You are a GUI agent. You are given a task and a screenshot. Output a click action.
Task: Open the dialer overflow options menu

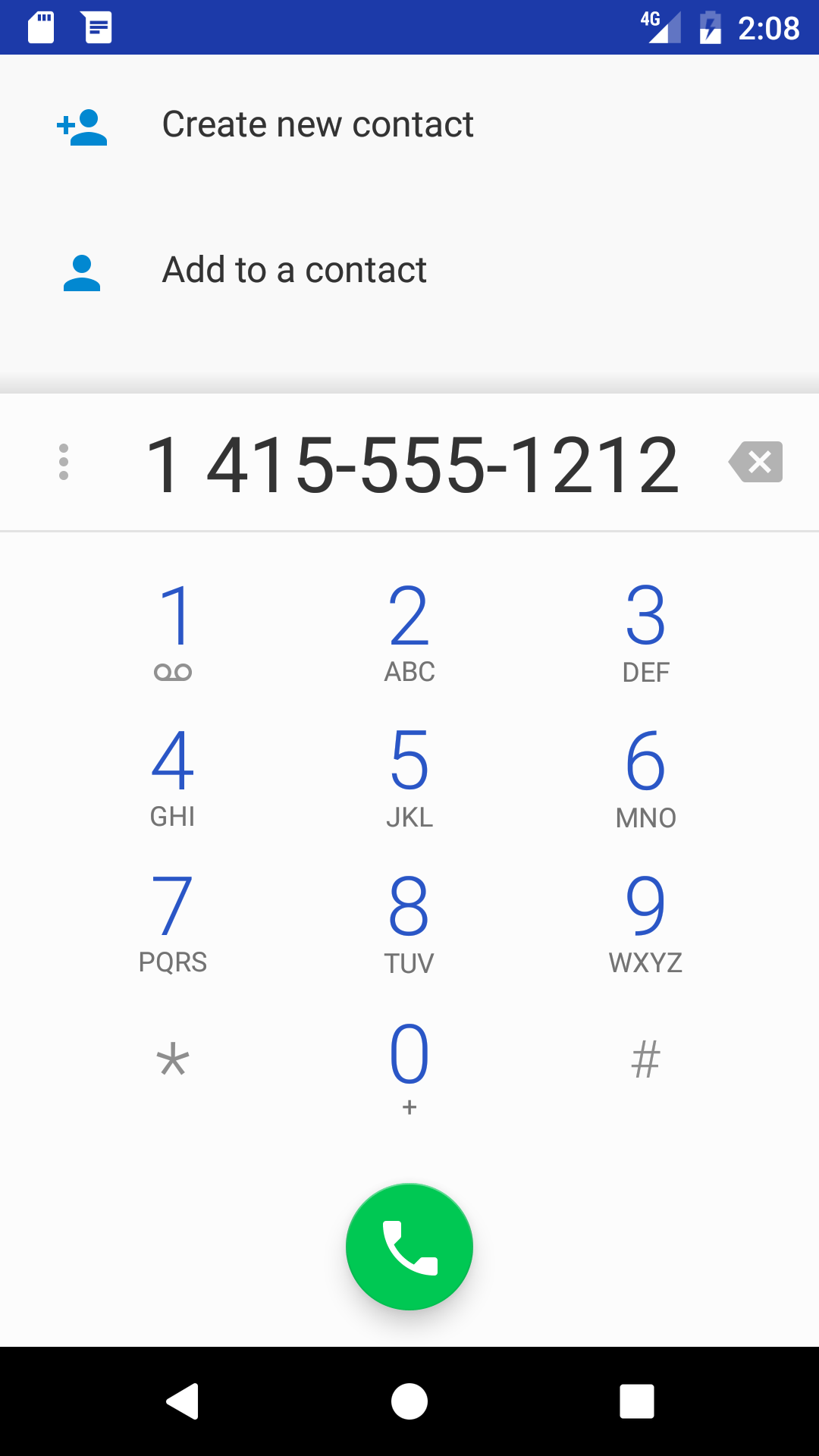coord(63,461)
